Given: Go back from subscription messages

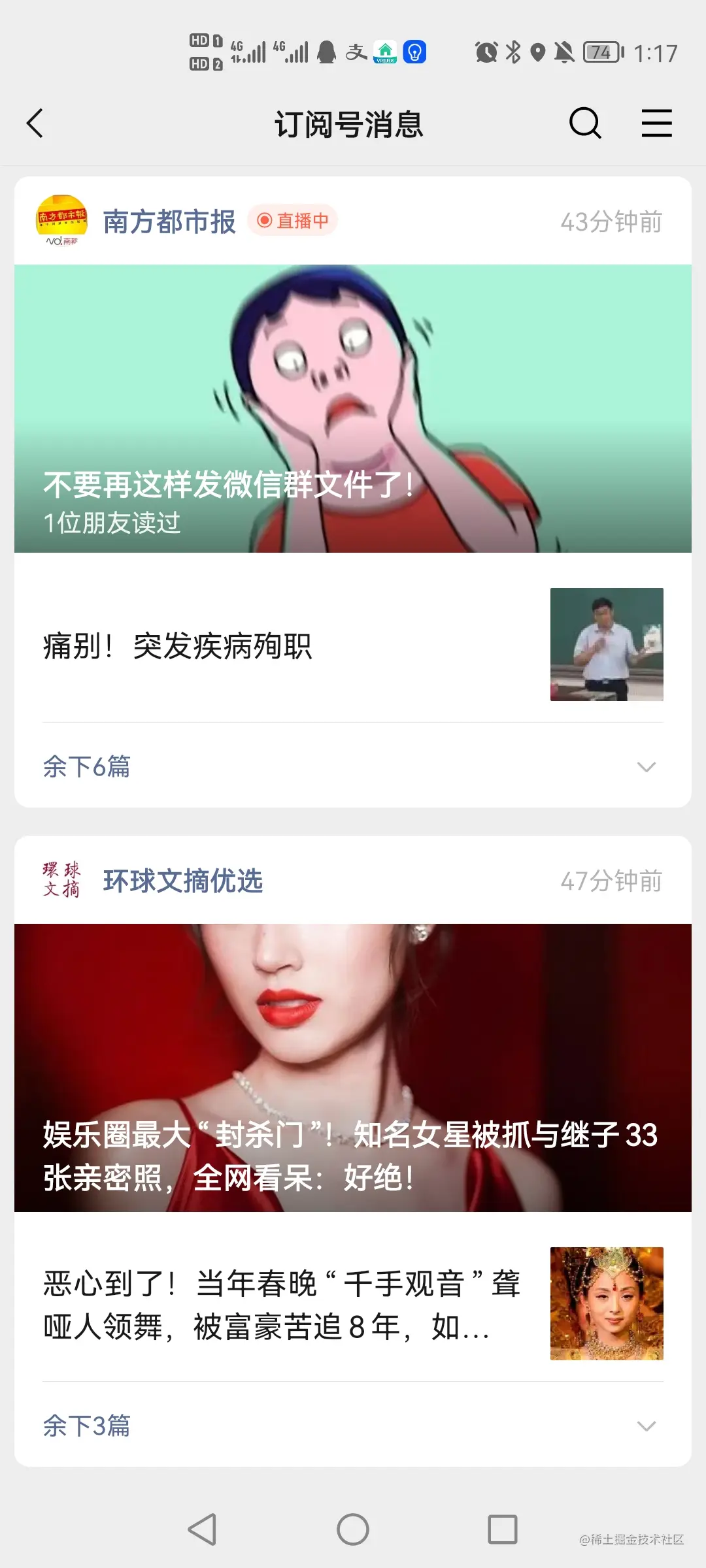Looking at the screenshot, I should tap(35, 123).
